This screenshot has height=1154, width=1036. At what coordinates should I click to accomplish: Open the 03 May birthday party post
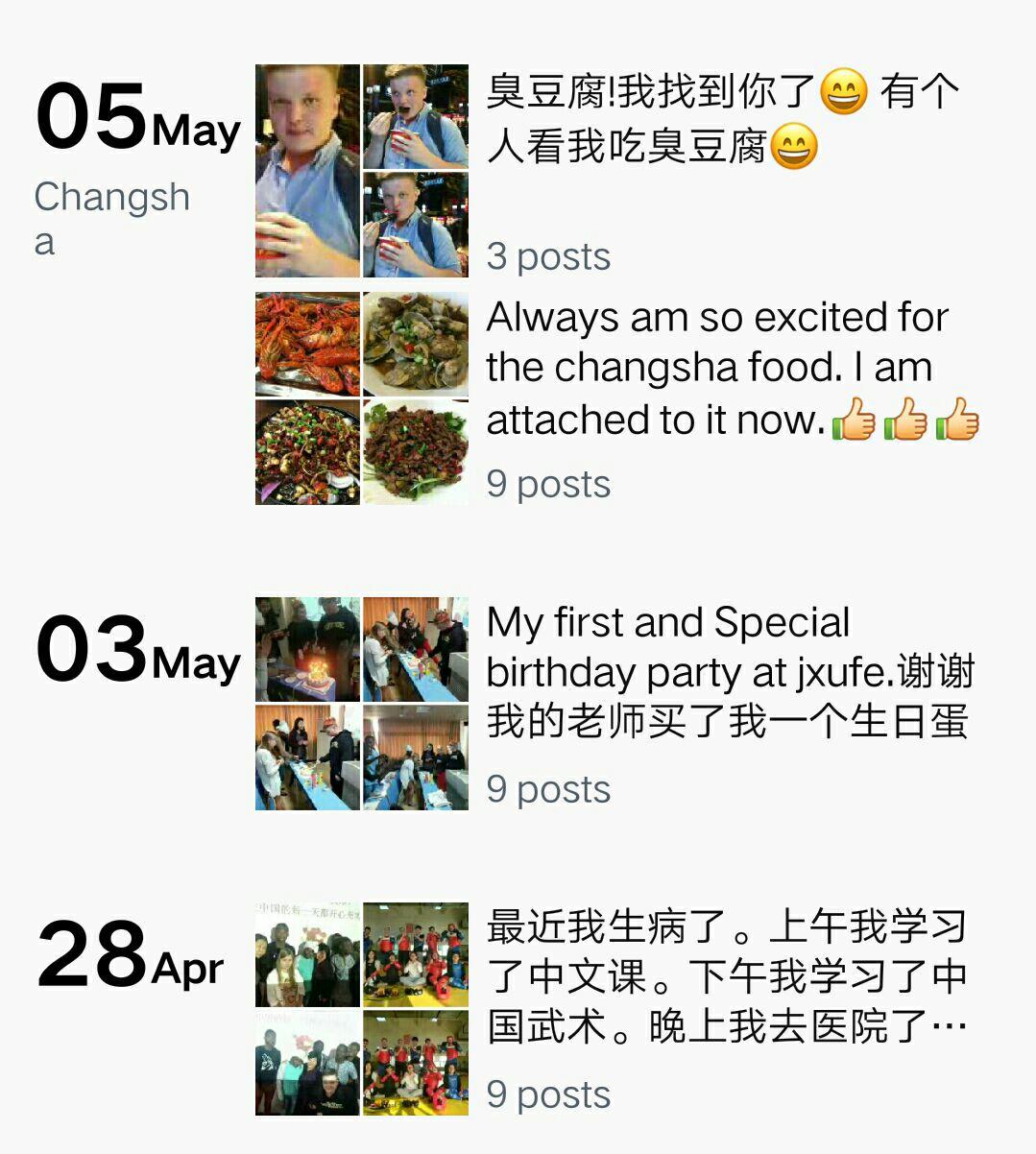[728, 672]
